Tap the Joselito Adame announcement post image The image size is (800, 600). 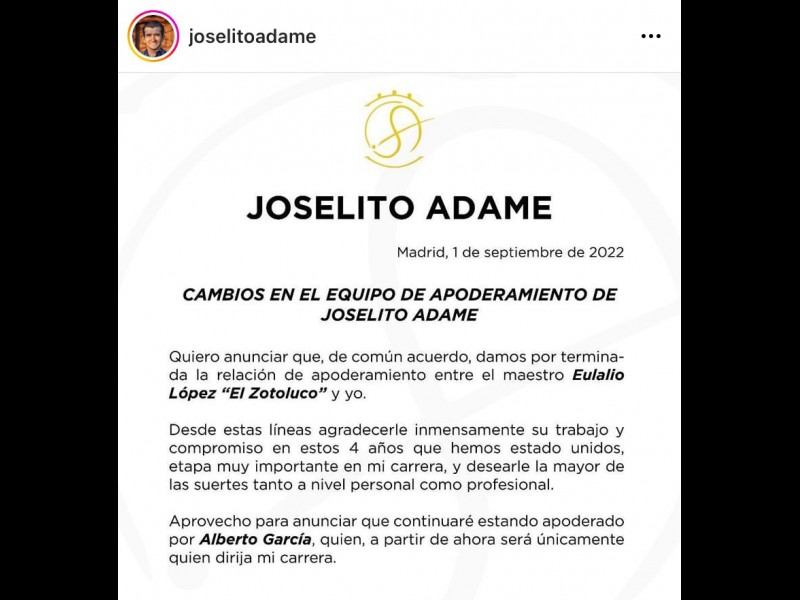pos(400,340)
